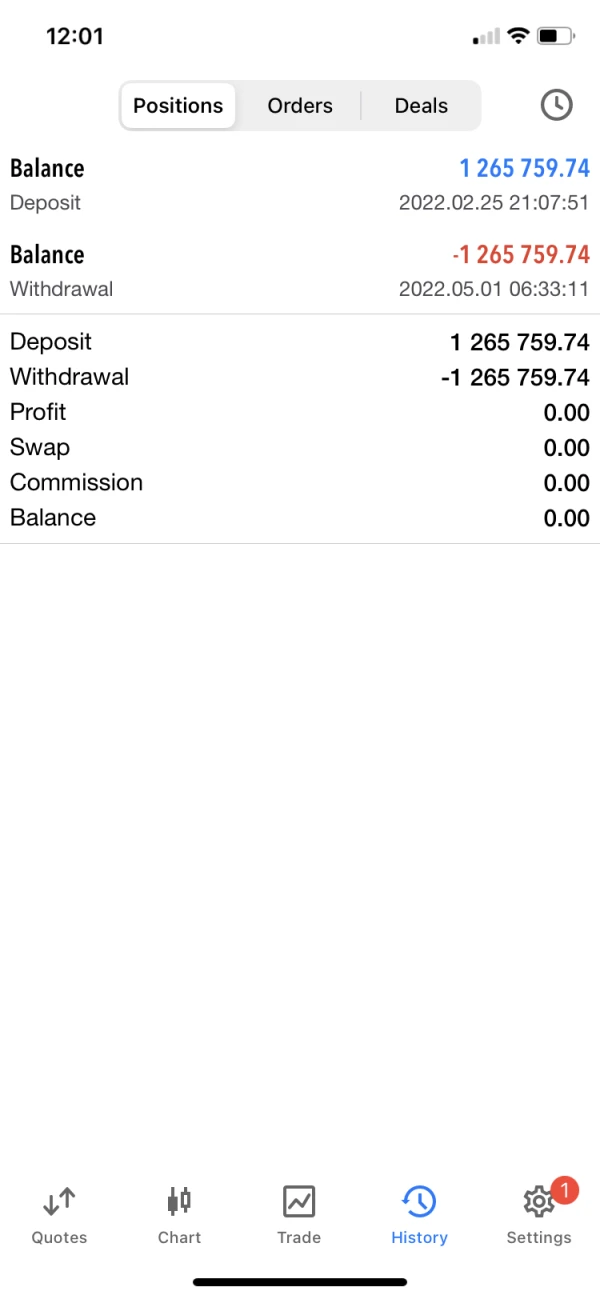Viewport: 600px width, 1299px height.
Task: Open the Trade tab
Action: (299, 1214)
